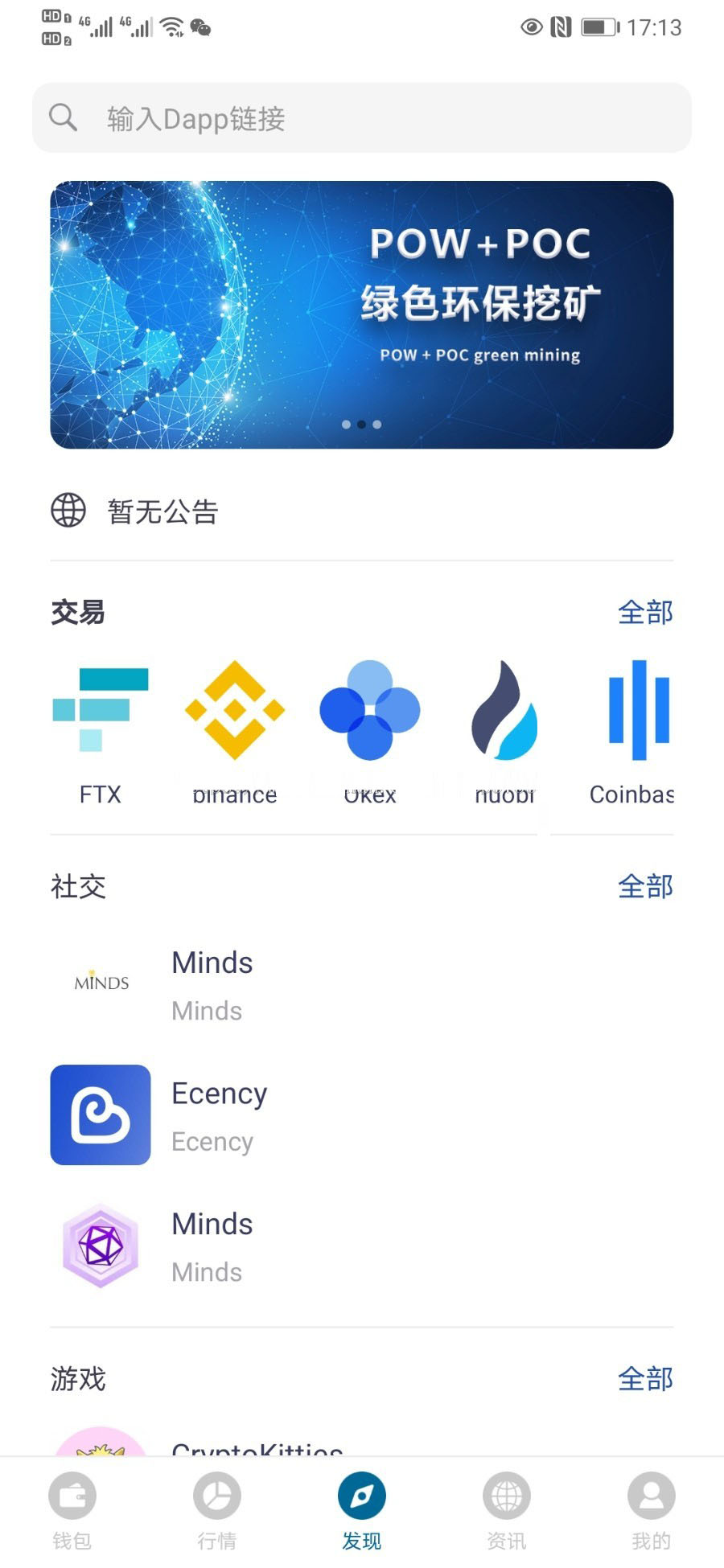This screenshot has width=724, height=1568.
Task: View all in 社交 section
Action: pos(645,886)
